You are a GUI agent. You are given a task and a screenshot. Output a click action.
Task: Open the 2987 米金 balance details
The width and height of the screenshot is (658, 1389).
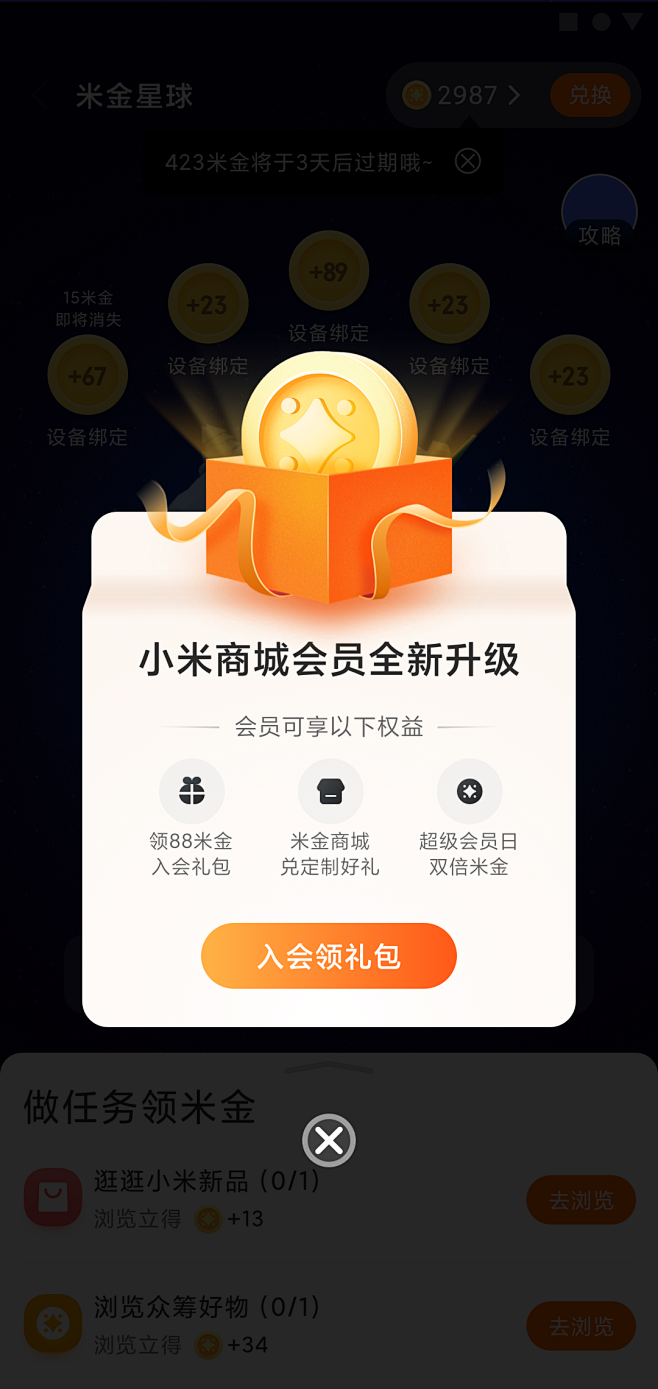point(462,95)
